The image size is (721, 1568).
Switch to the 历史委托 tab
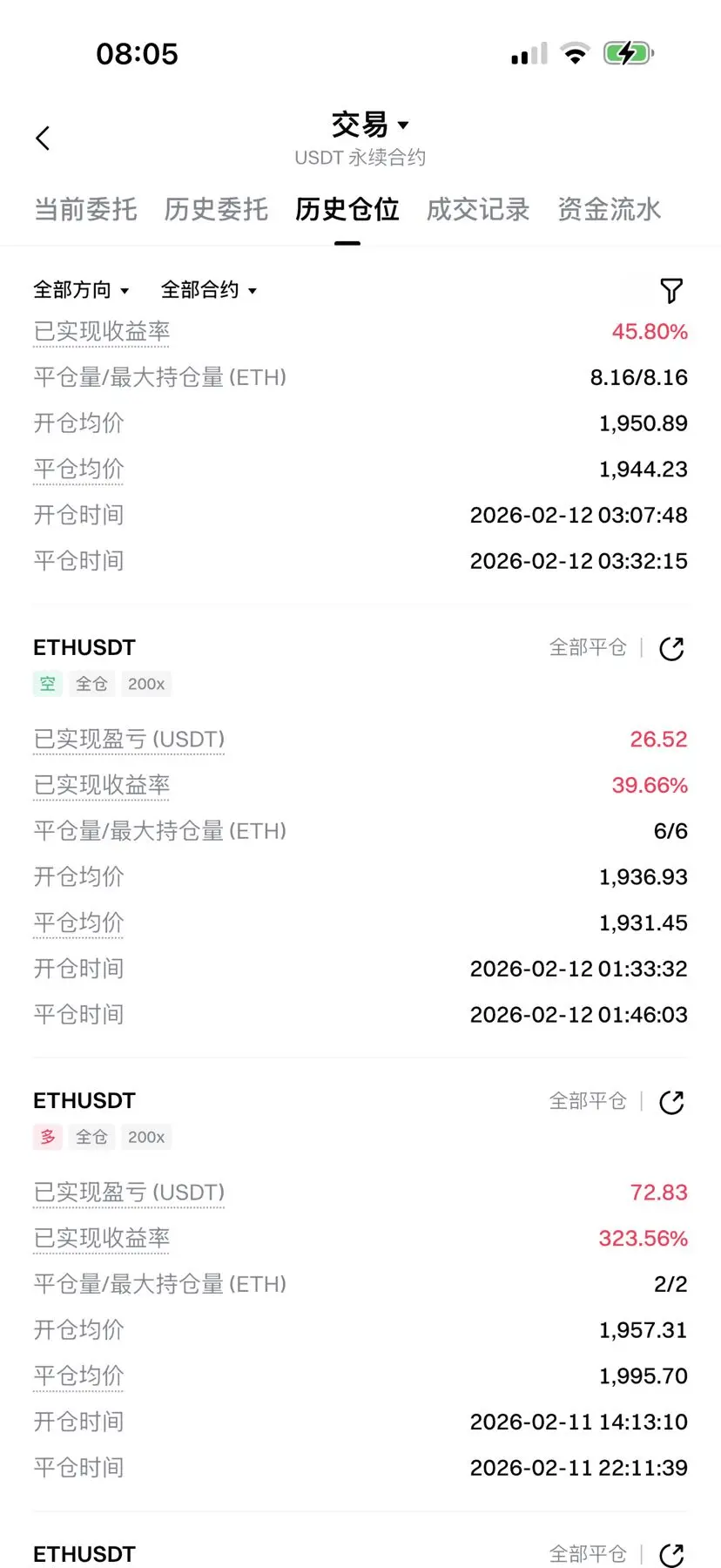(216, 210)
